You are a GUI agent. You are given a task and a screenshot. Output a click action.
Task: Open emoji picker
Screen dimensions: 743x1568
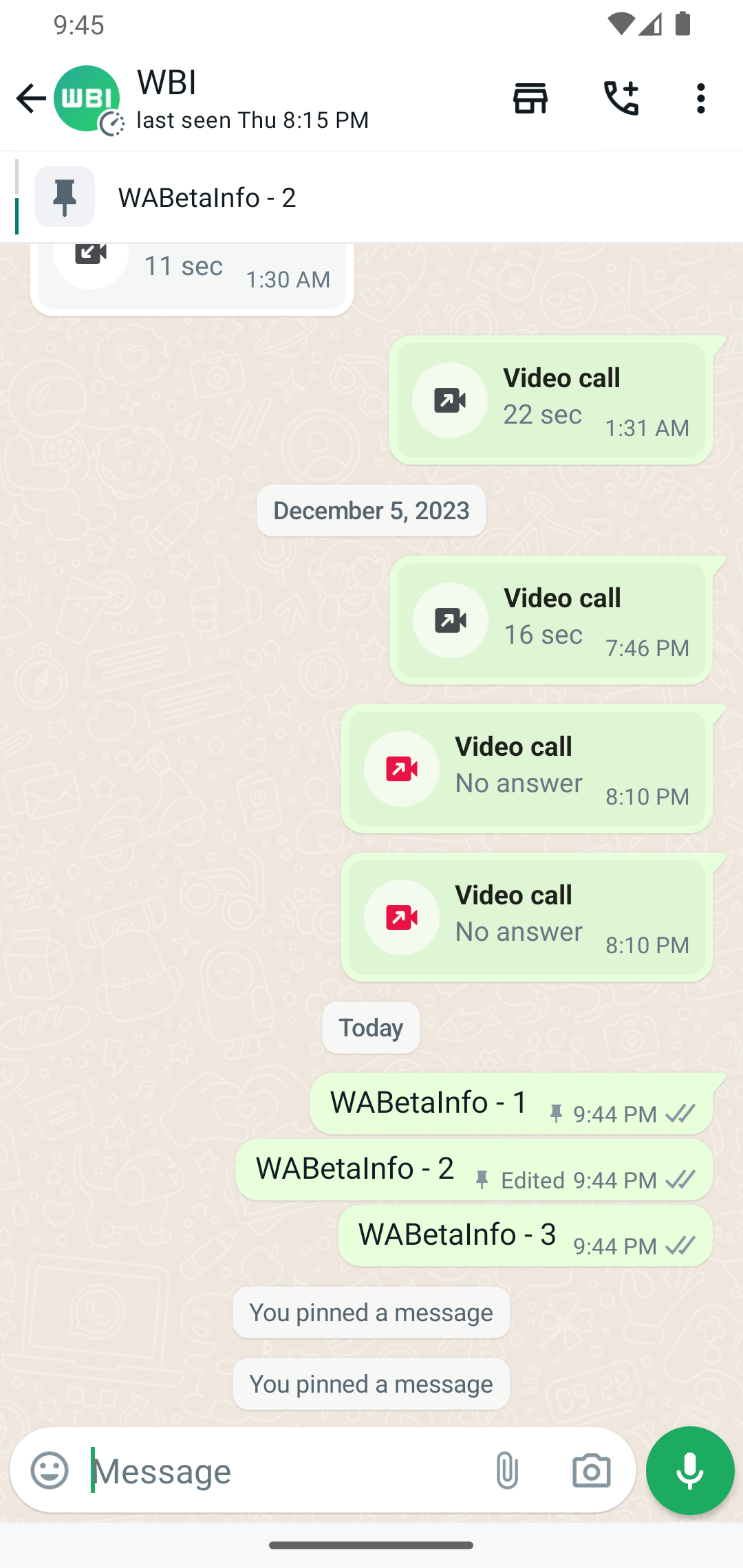pos(50,1470)
